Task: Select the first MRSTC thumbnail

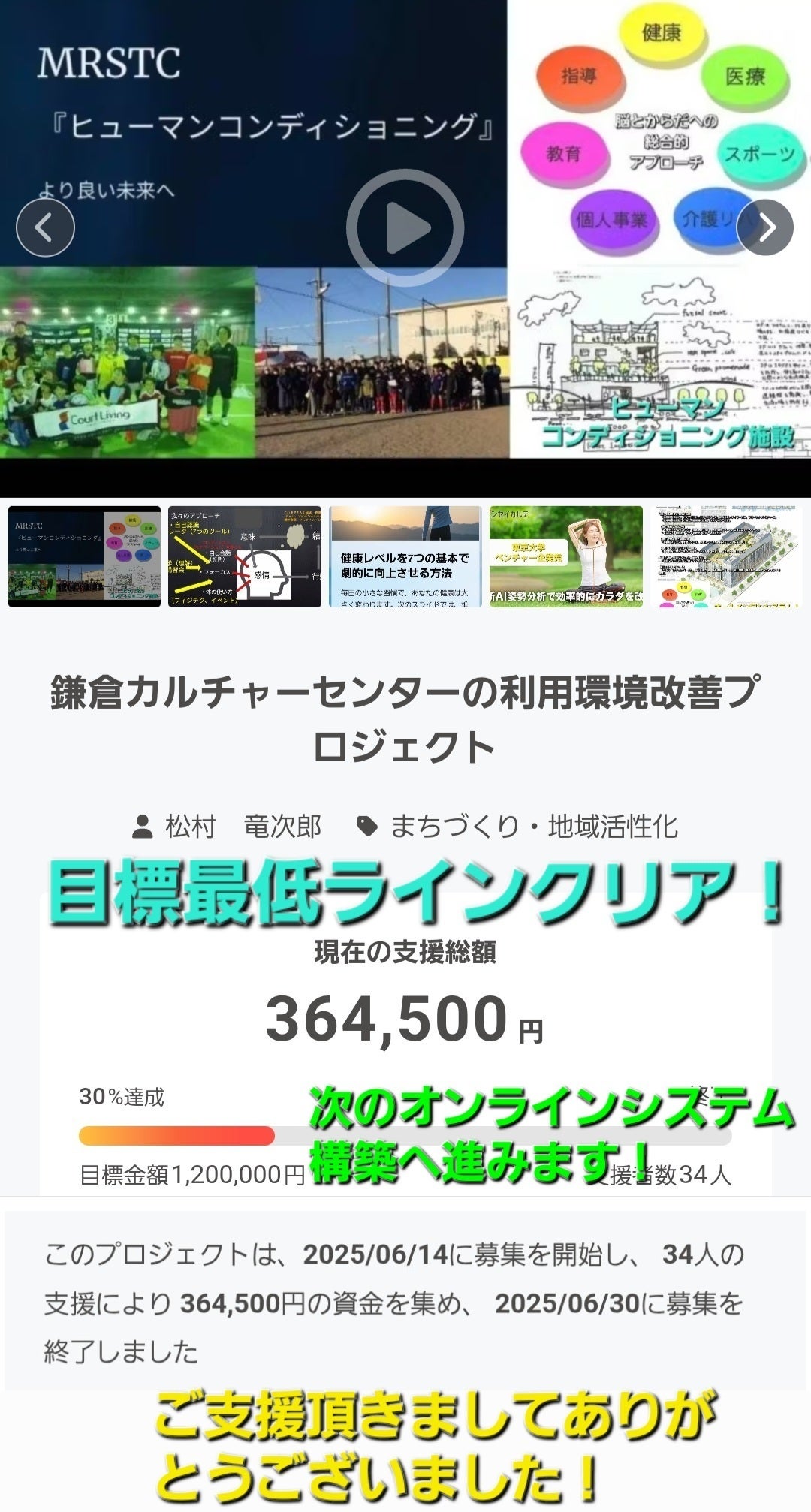Action: (x=84, y=556)
